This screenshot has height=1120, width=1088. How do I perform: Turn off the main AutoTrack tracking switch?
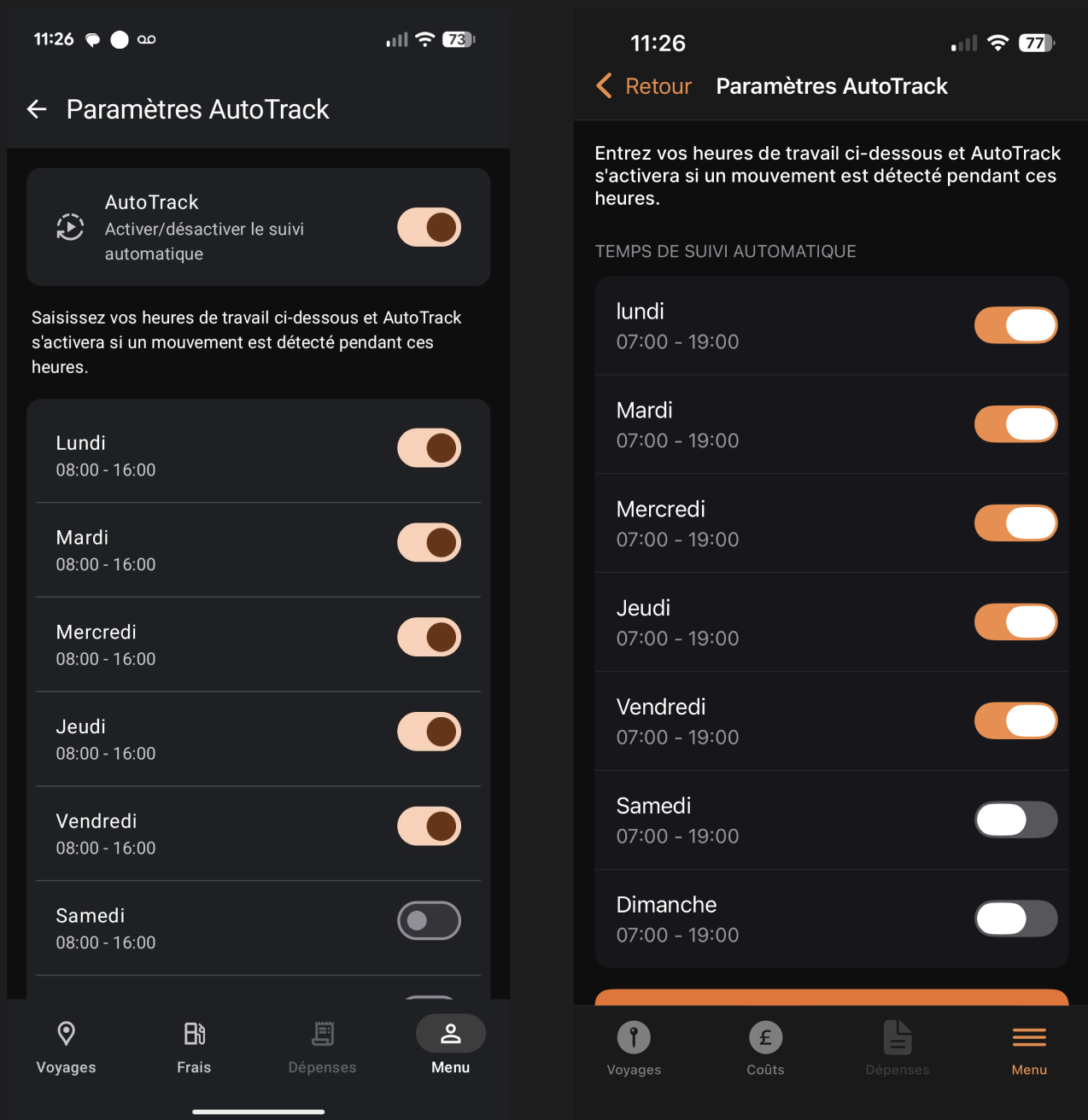[430, 227]
